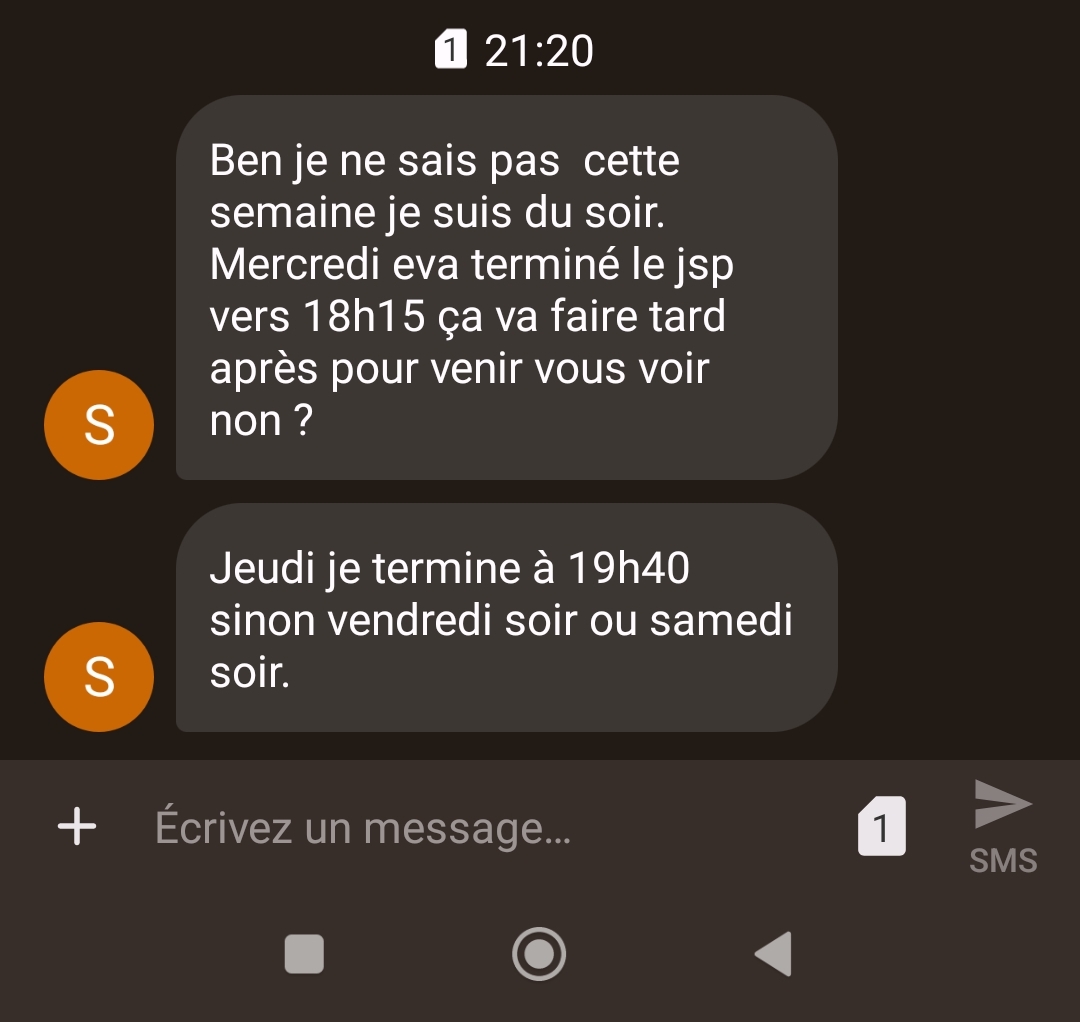Go to the home screen
The height and width of the screenshot is (1022, 1080).
539,954
